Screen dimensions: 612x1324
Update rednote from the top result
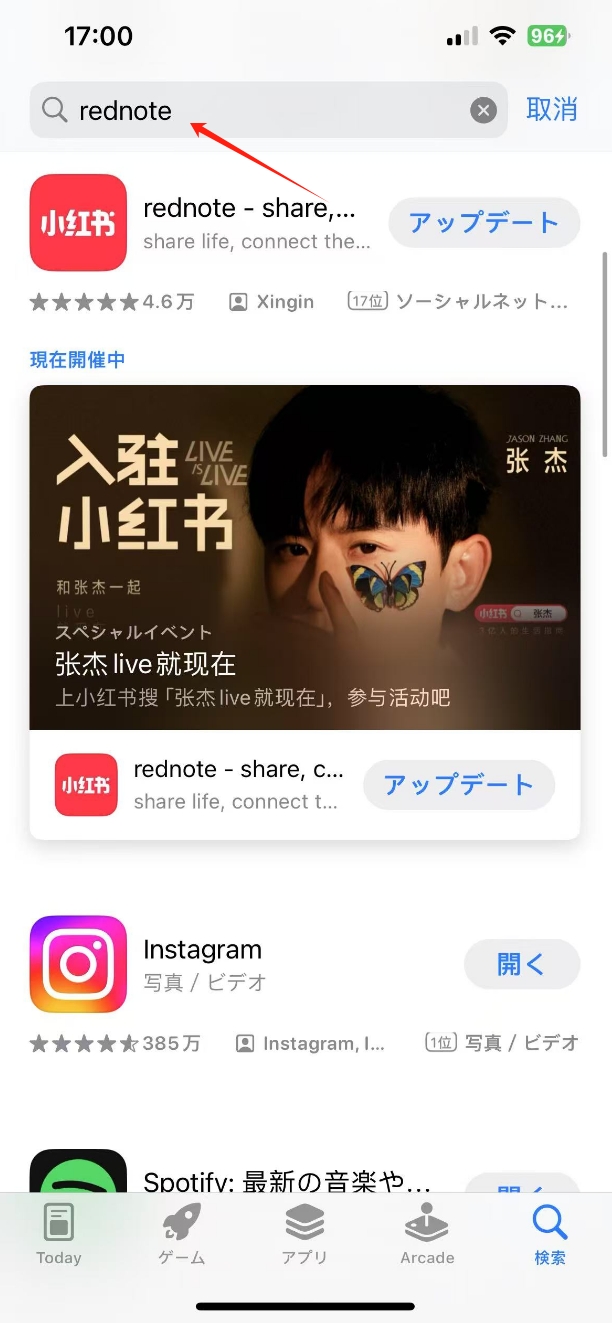pos(483,222)
